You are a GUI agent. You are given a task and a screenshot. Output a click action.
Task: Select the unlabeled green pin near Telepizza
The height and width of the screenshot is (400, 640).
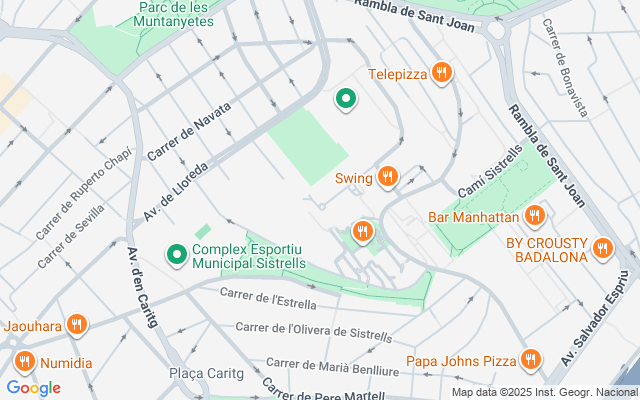pos(346,98)
